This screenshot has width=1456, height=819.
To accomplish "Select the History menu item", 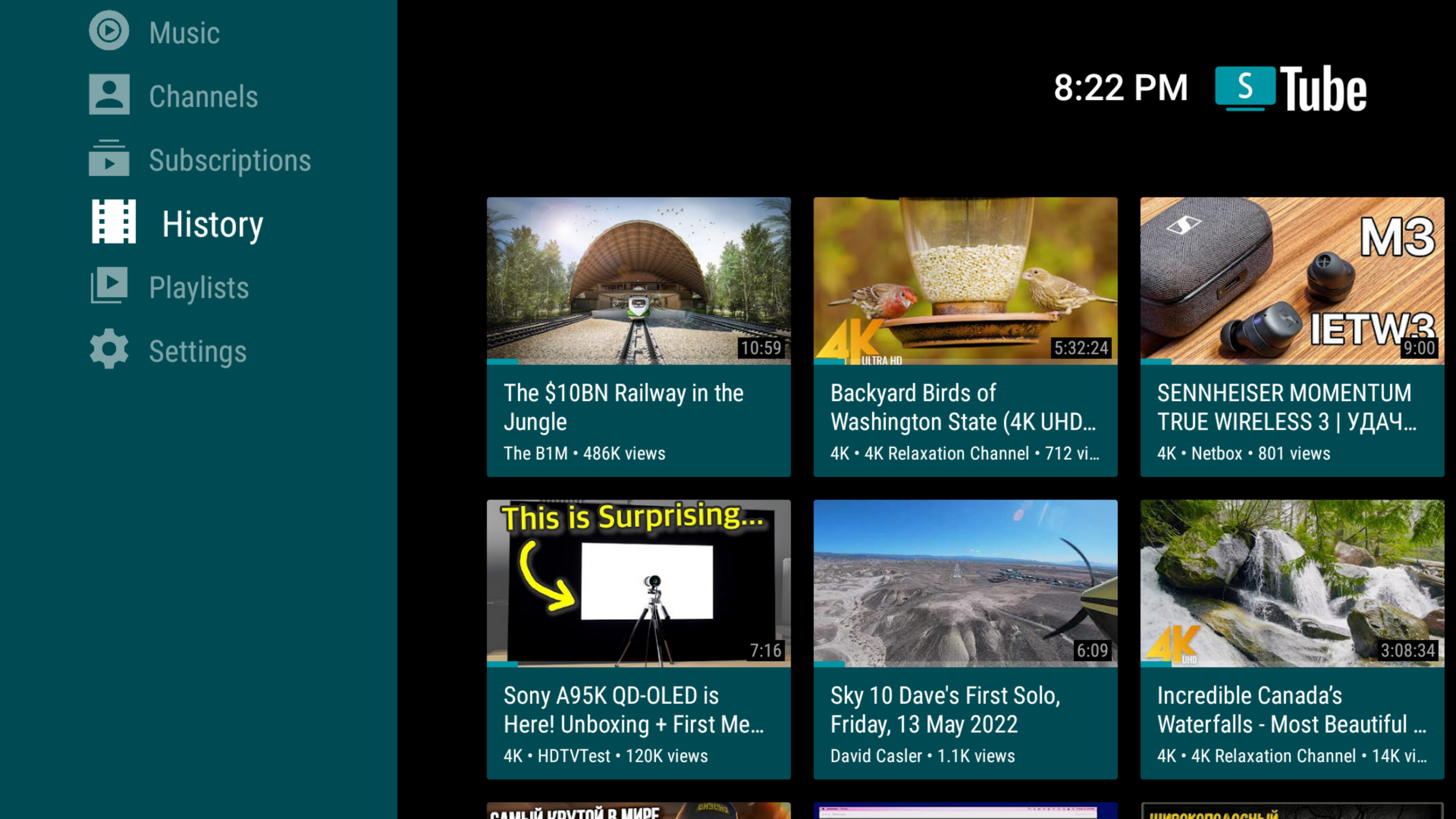I will (x=212, y=224).
